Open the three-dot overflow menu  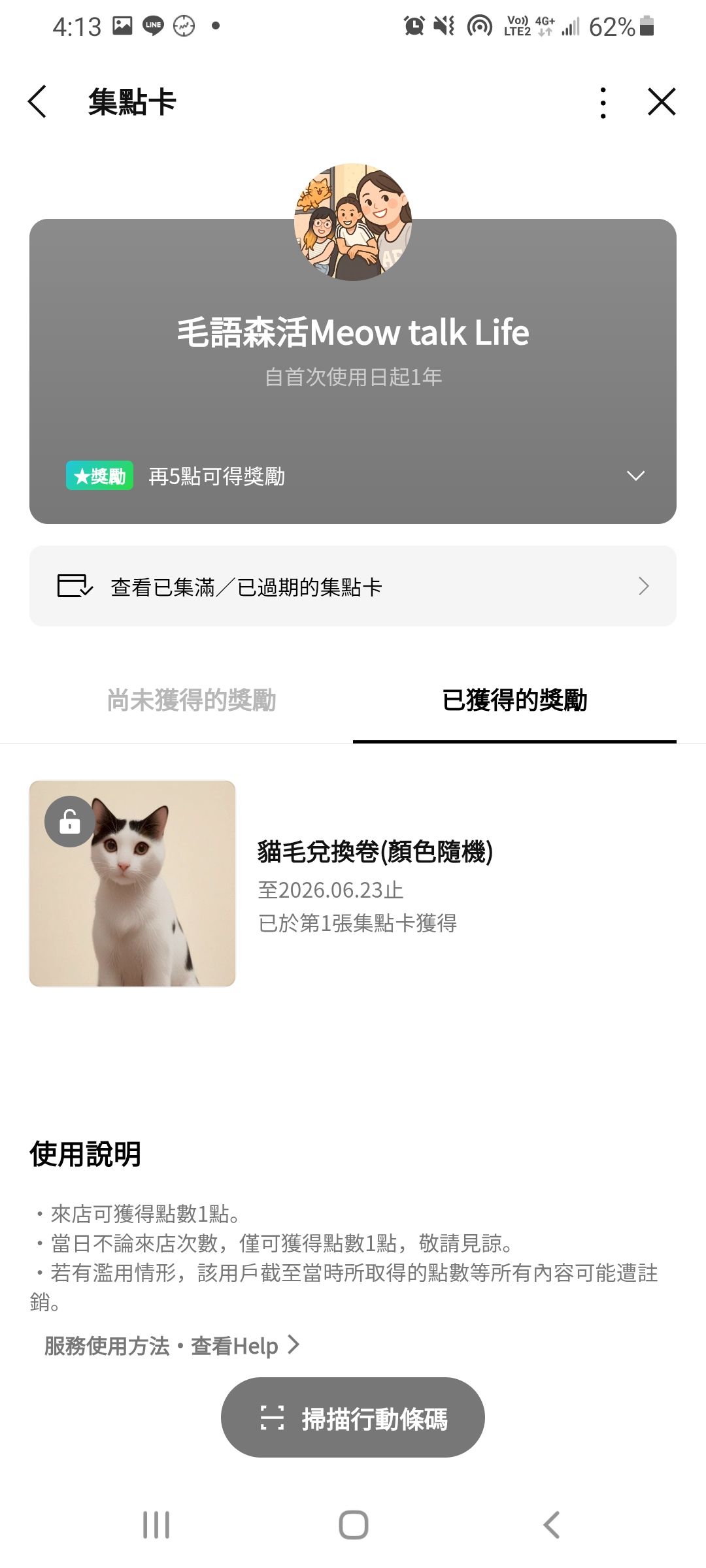click(603, 103)
